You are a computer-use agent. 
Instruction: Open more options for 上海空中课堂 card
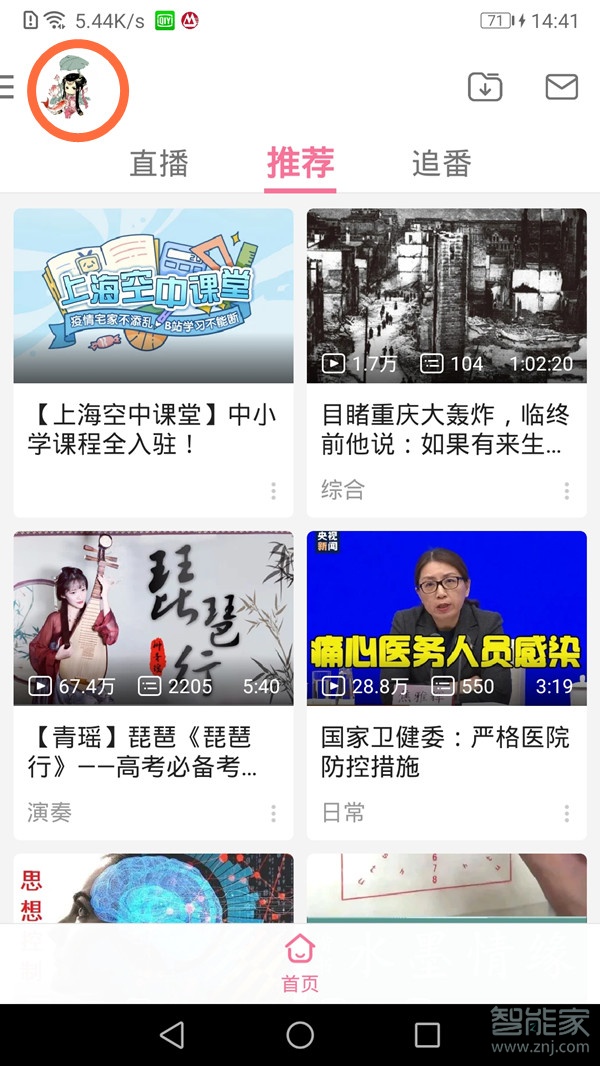coord(273,490)
